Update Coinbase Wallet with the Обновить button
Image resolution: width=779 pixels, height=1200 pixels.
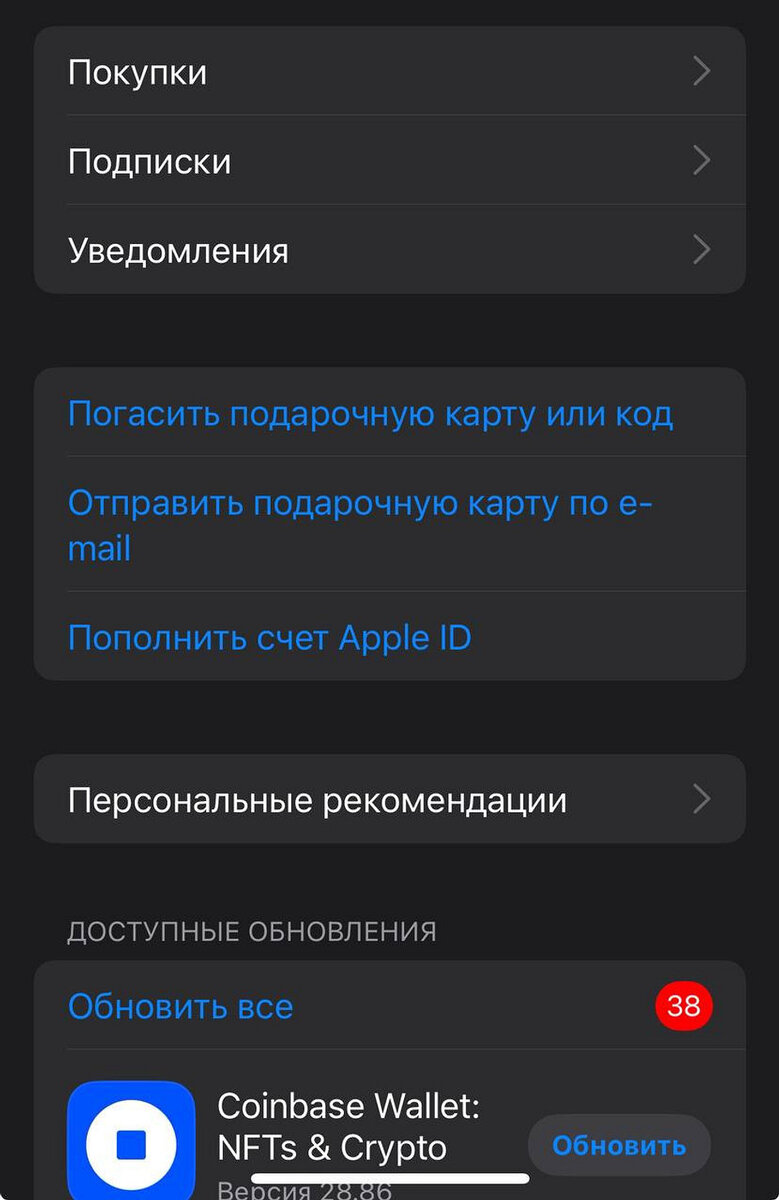[x=618, y=1145]
